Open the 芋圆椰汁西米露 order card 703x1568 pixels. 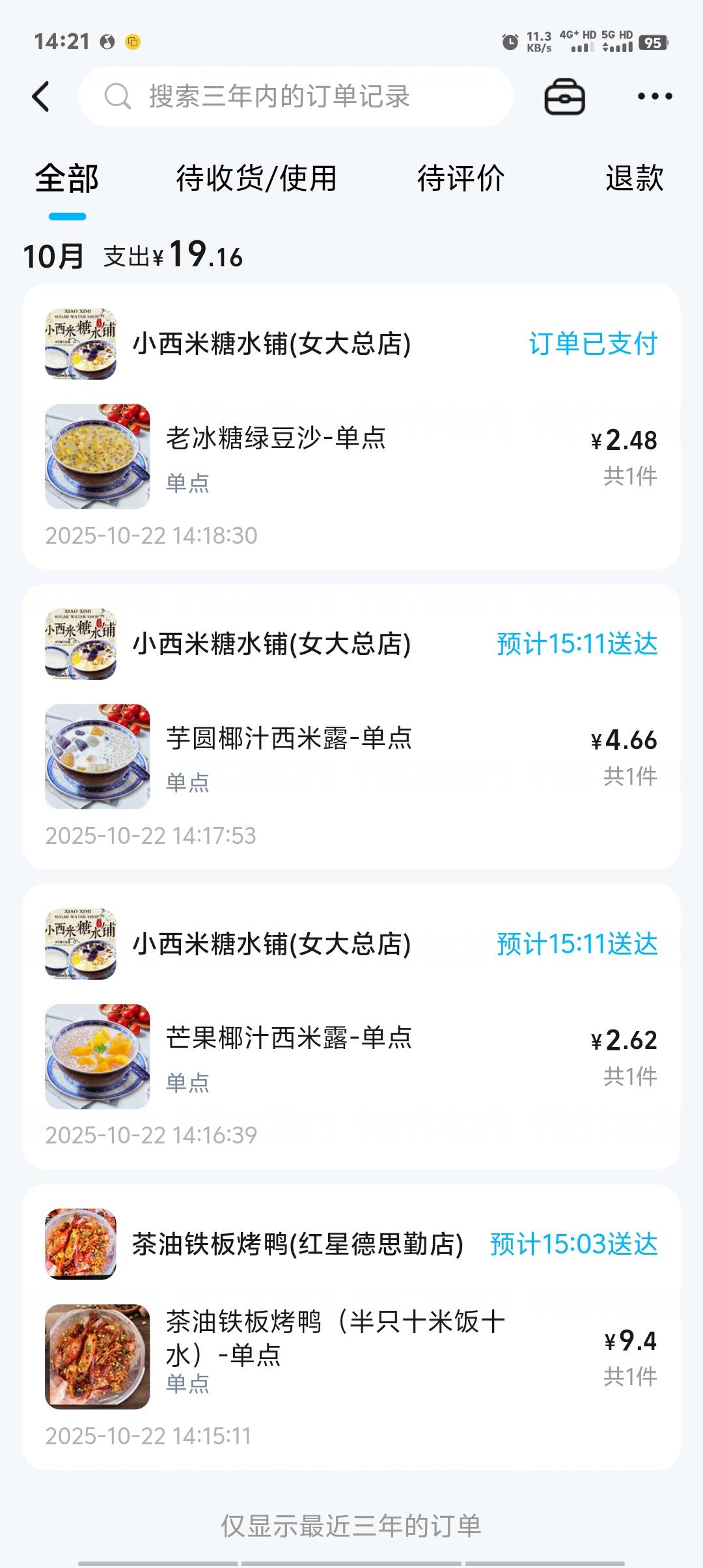351,756
